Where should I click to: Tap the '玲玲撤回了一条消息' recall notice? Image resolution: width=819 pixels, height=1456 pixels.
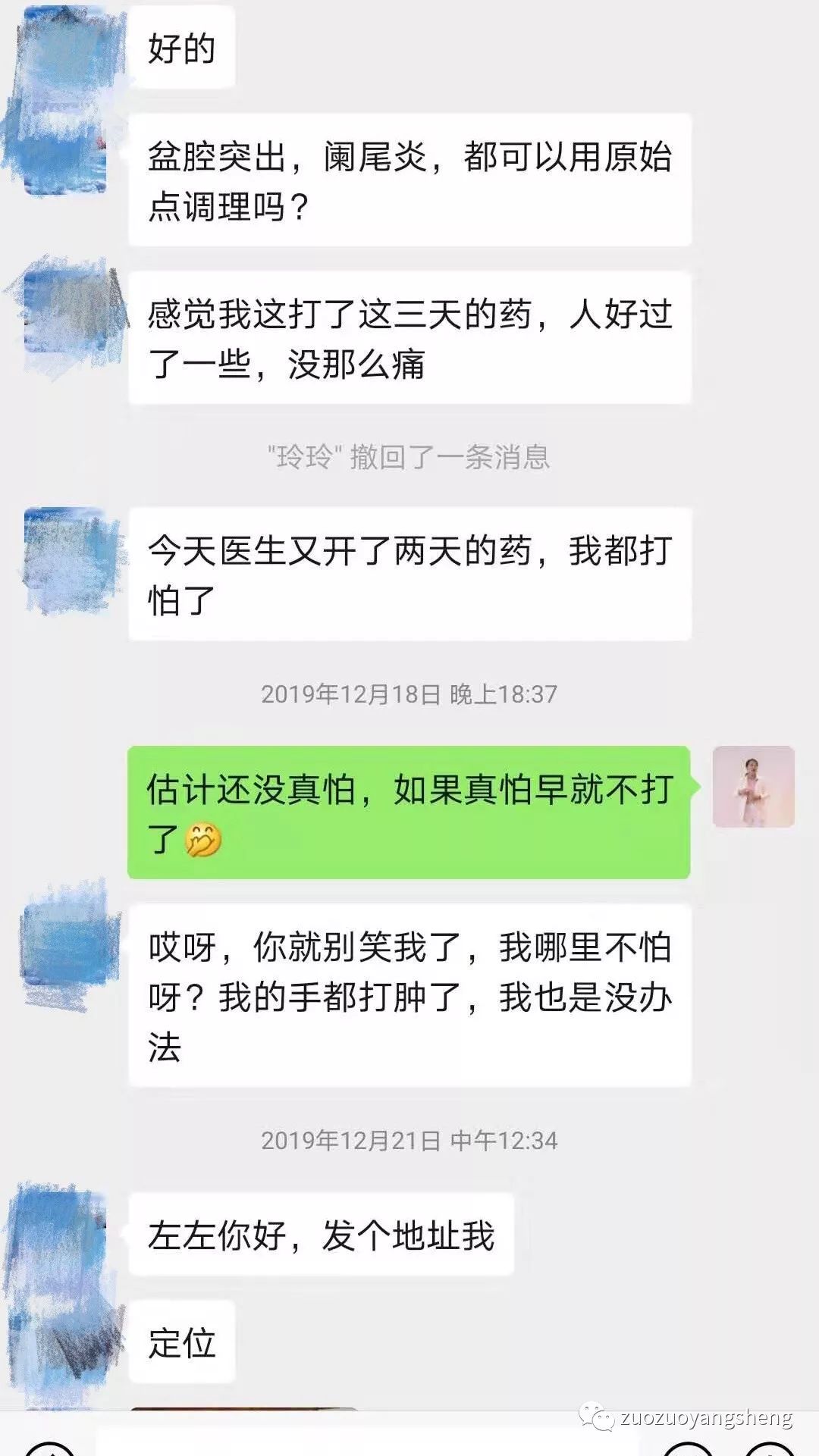409,455
